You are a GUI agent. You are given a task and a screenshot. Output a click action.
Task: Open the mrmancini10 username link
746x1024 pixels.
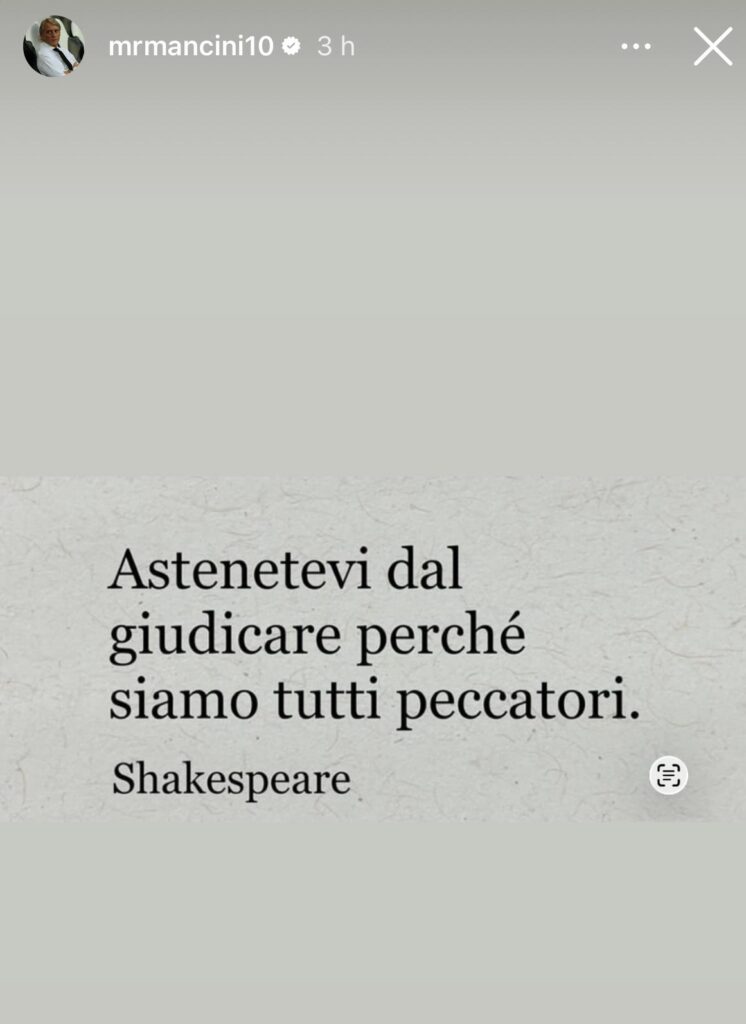tap(190, 46)
